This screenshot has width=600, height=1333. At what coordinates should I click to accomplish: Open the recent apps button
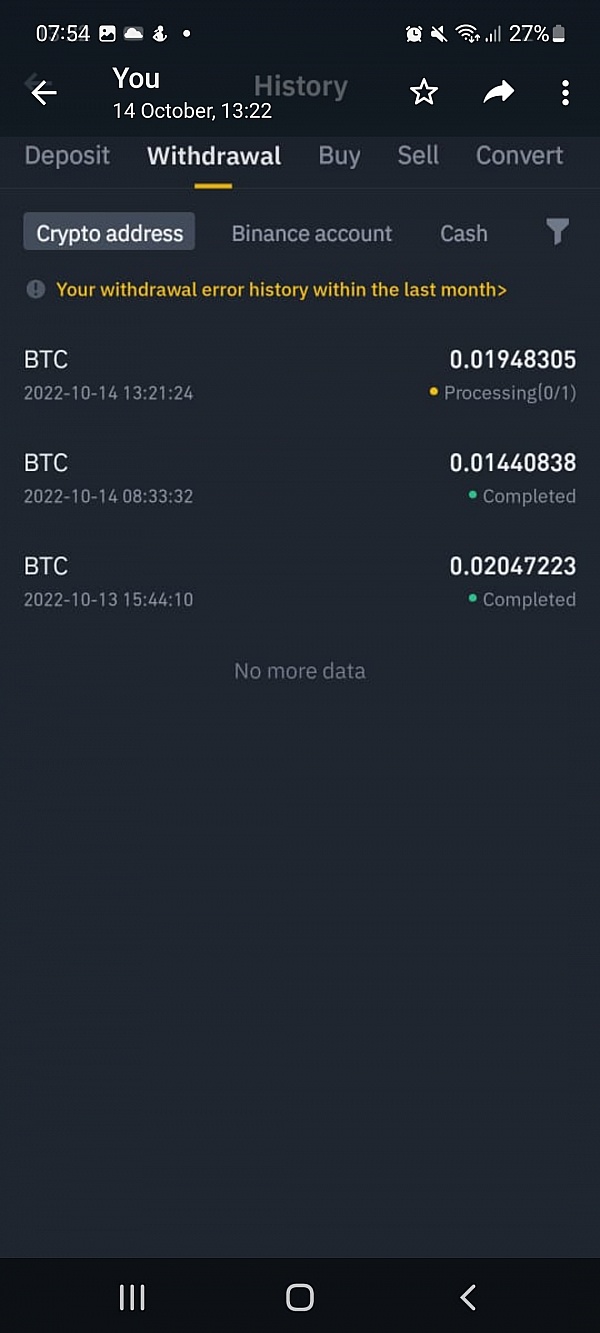point(132,1297)
